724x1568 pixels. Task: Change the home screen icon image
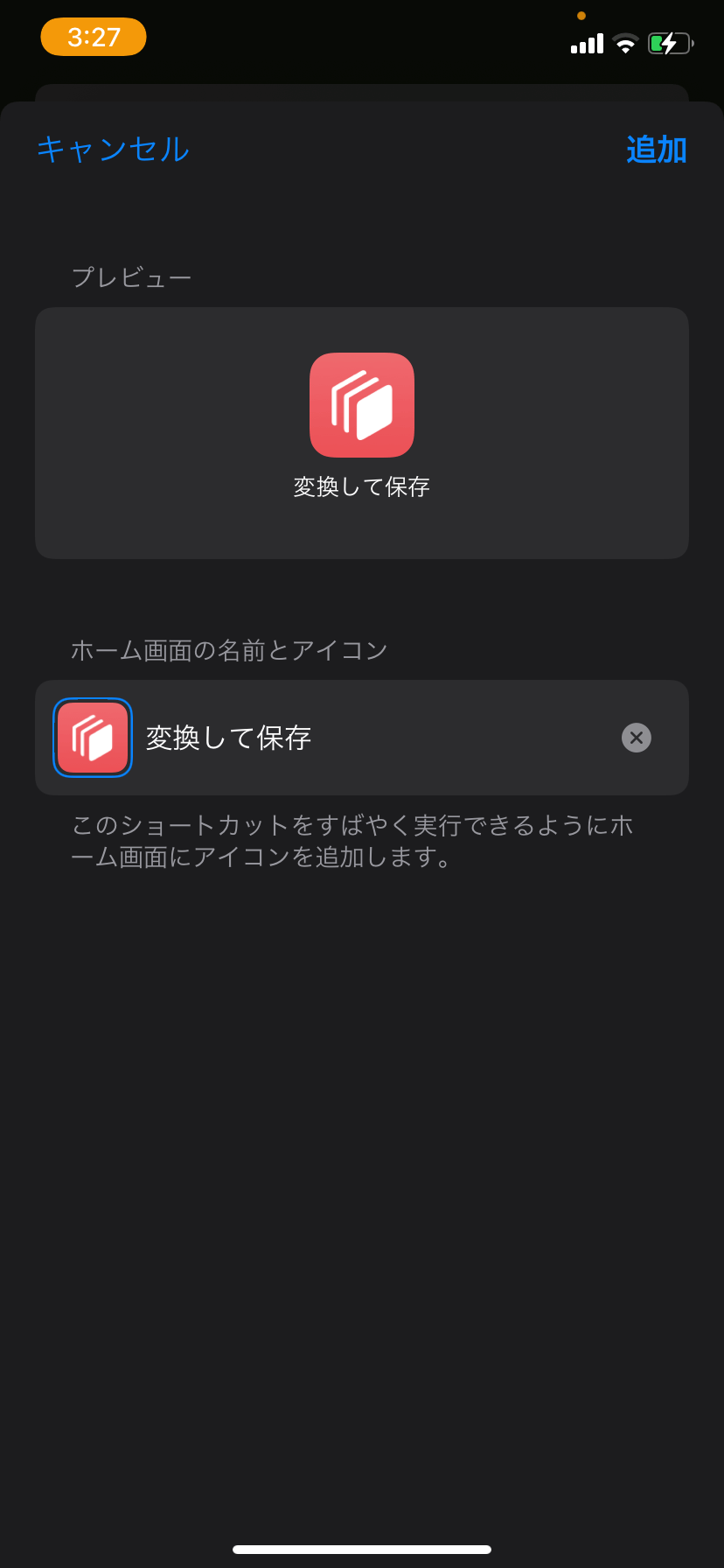(93, 738)
